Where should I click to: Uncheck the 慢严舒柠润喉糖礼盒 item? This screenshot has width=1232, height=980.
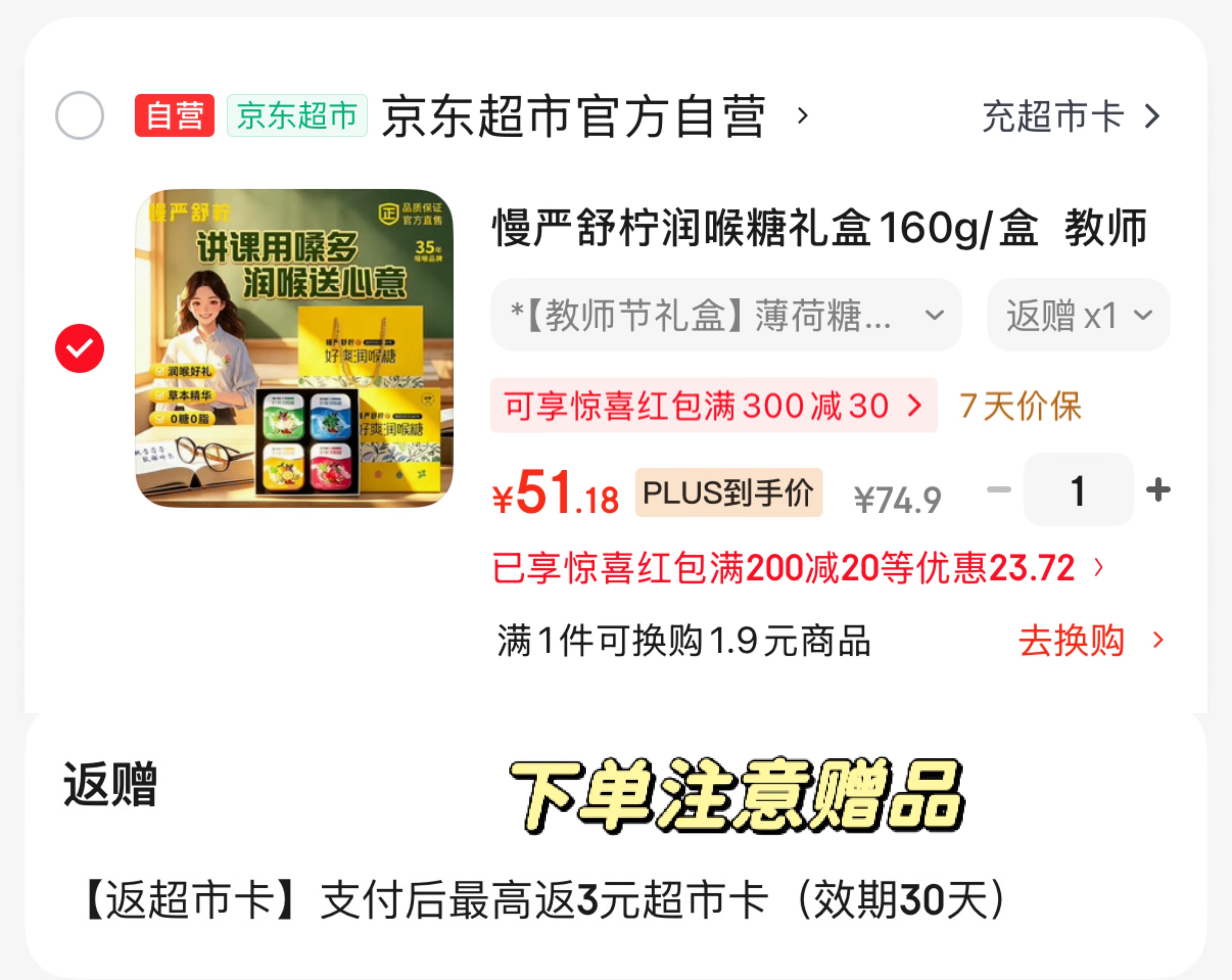point(79,348)
